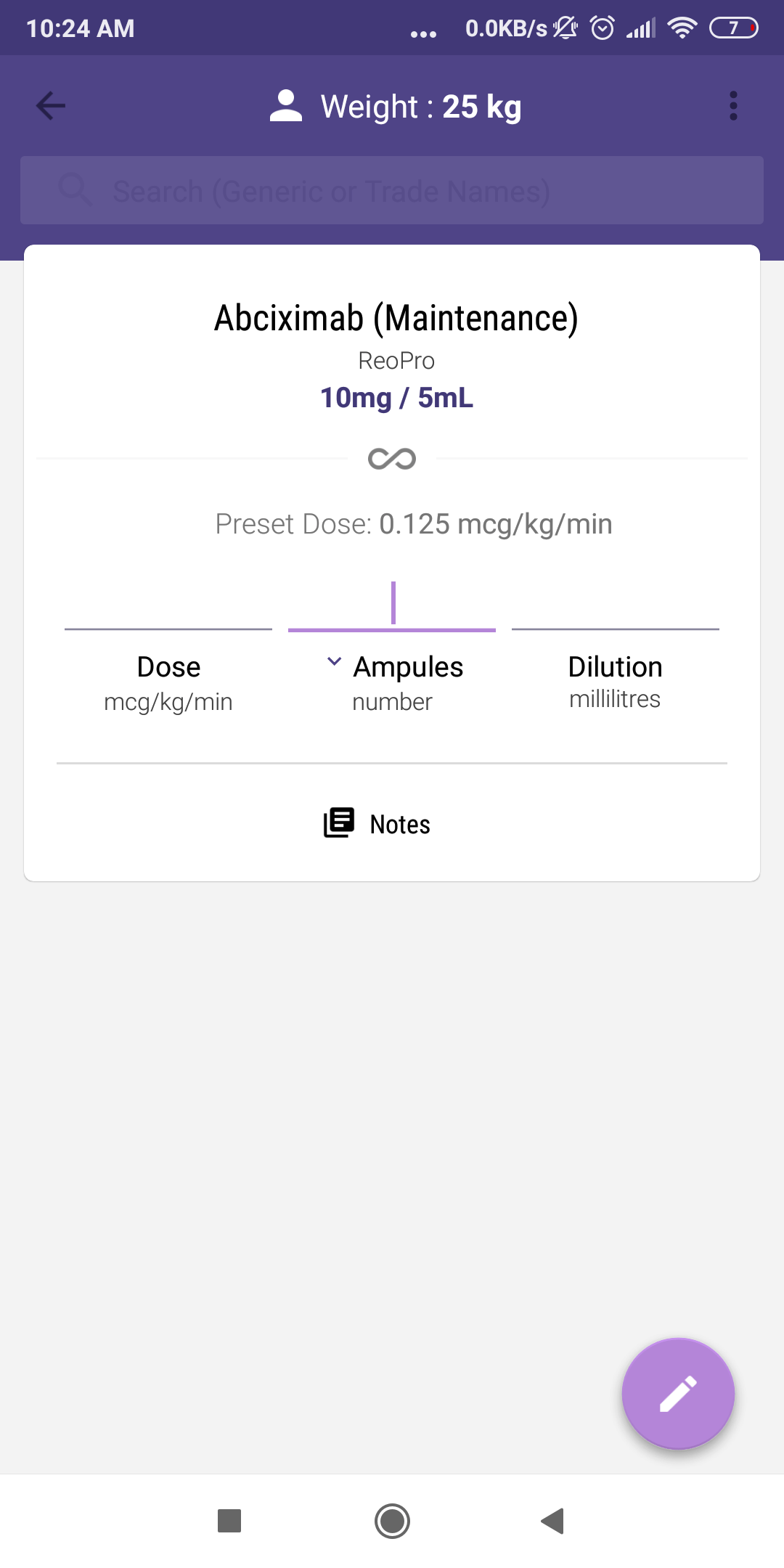Expand the Ampules unit dropdown
Screen dimensions: 784x1568
pyautogui.click(x=335, y=662)
